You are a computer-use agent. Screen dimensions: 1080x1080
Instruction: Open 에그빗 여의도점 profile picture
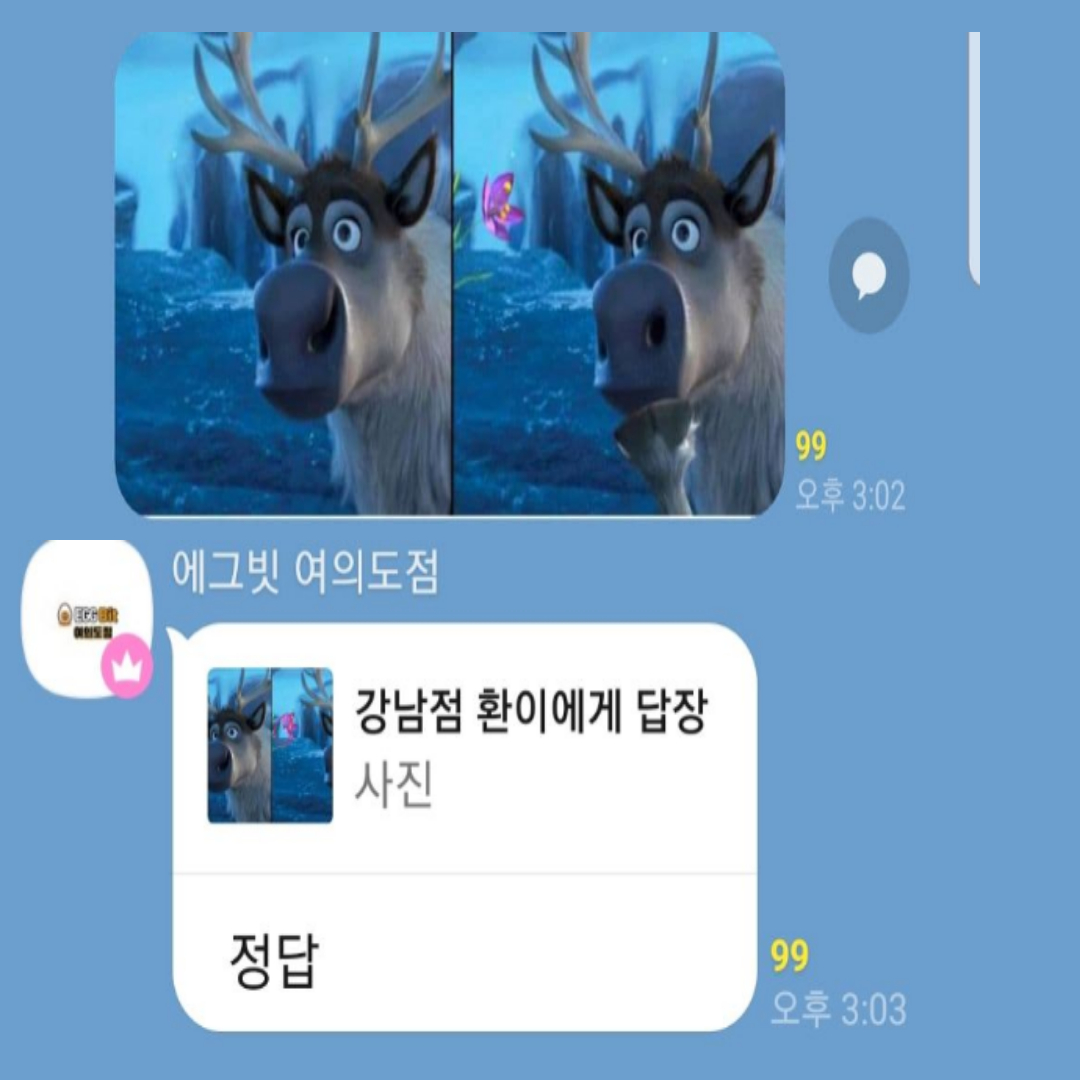pos(87,618)
